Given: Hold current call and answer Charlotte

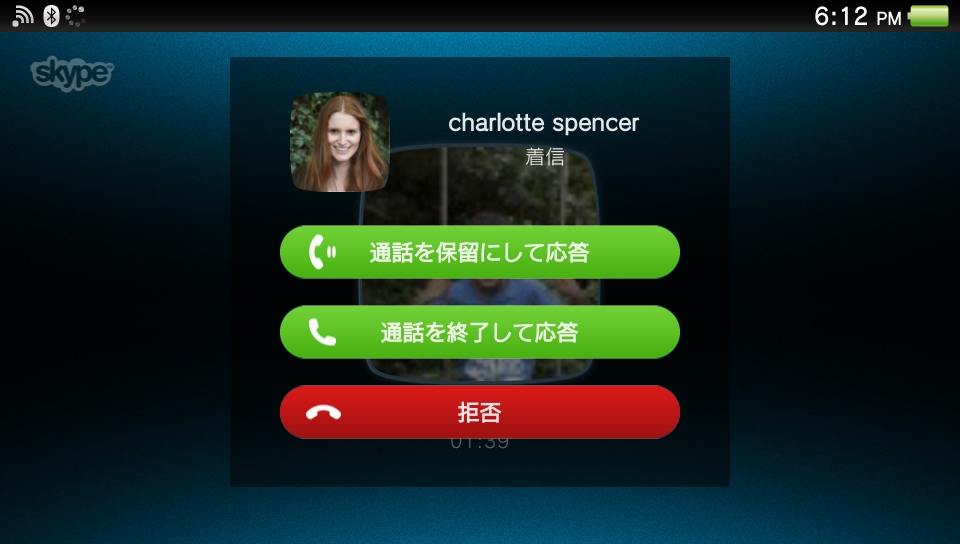Looking at the screenshot, I should 480,252.
